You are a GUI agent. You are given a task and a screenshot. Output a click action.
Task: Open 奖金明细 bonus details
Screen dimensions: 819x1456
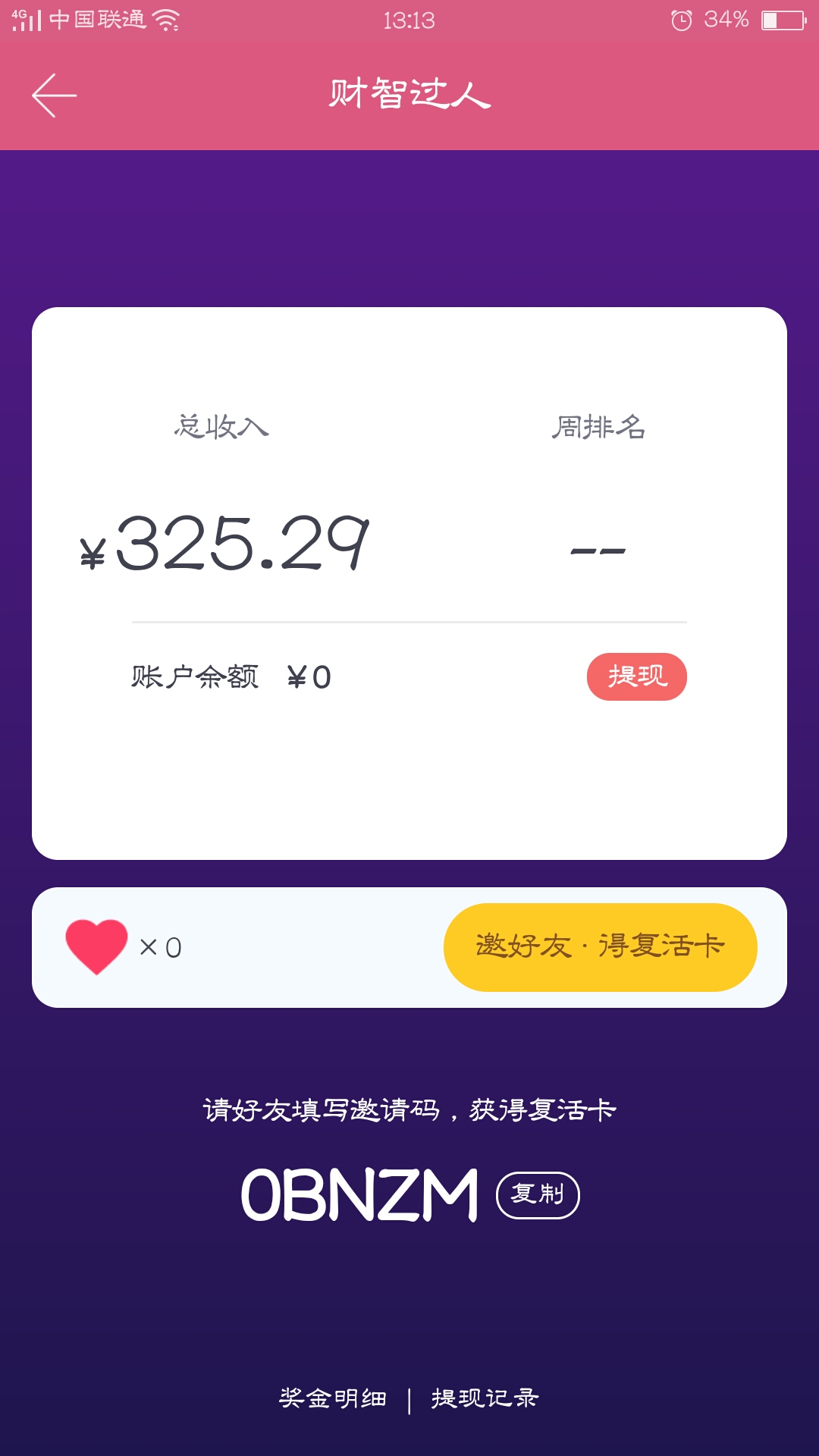click(x=333, y=1398)
